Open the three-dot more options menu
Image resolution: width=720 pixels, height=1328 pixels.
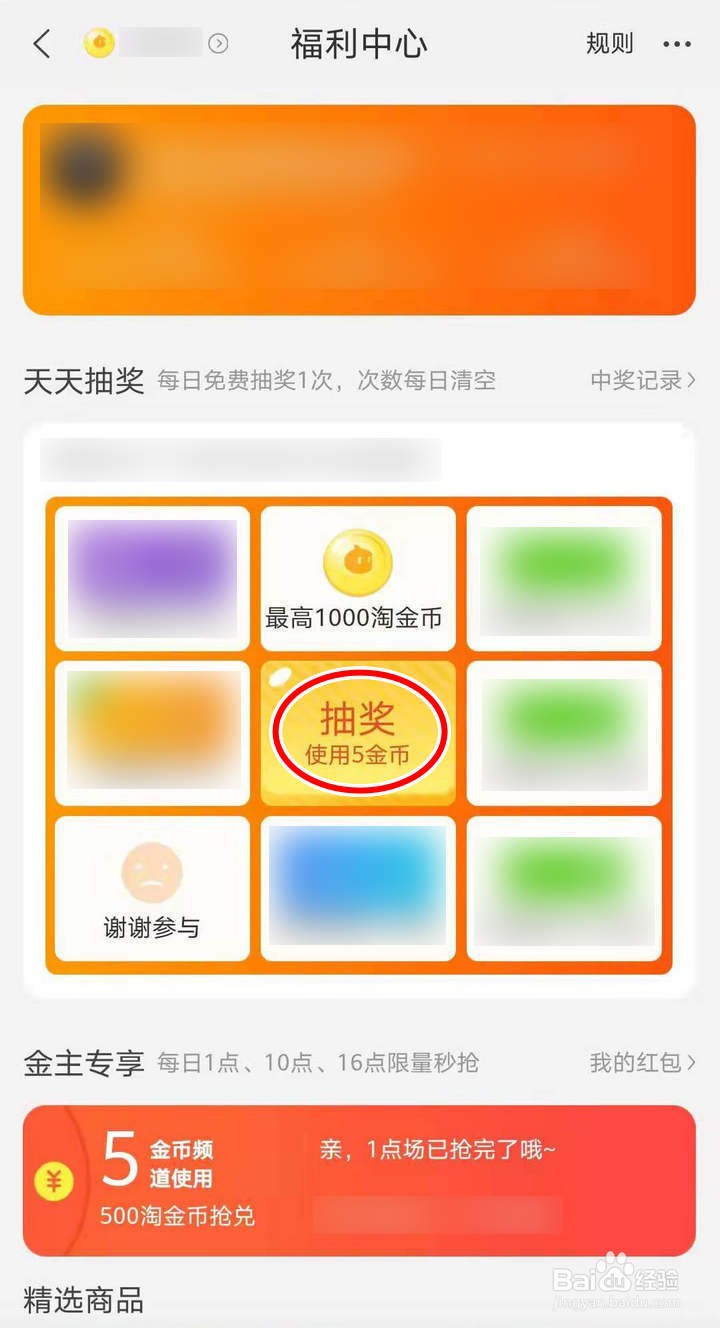pos(677,44)
